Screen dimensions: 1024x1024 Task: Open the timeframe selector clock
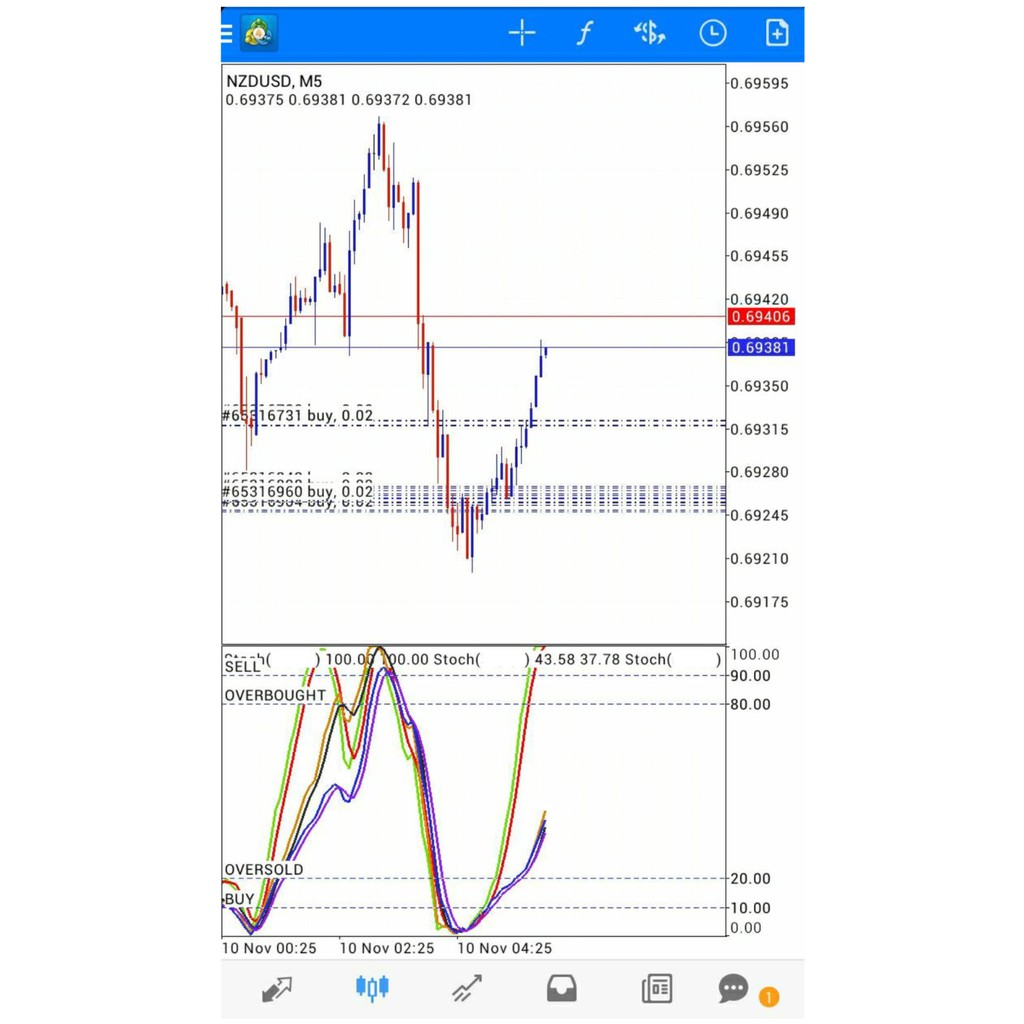713,33
